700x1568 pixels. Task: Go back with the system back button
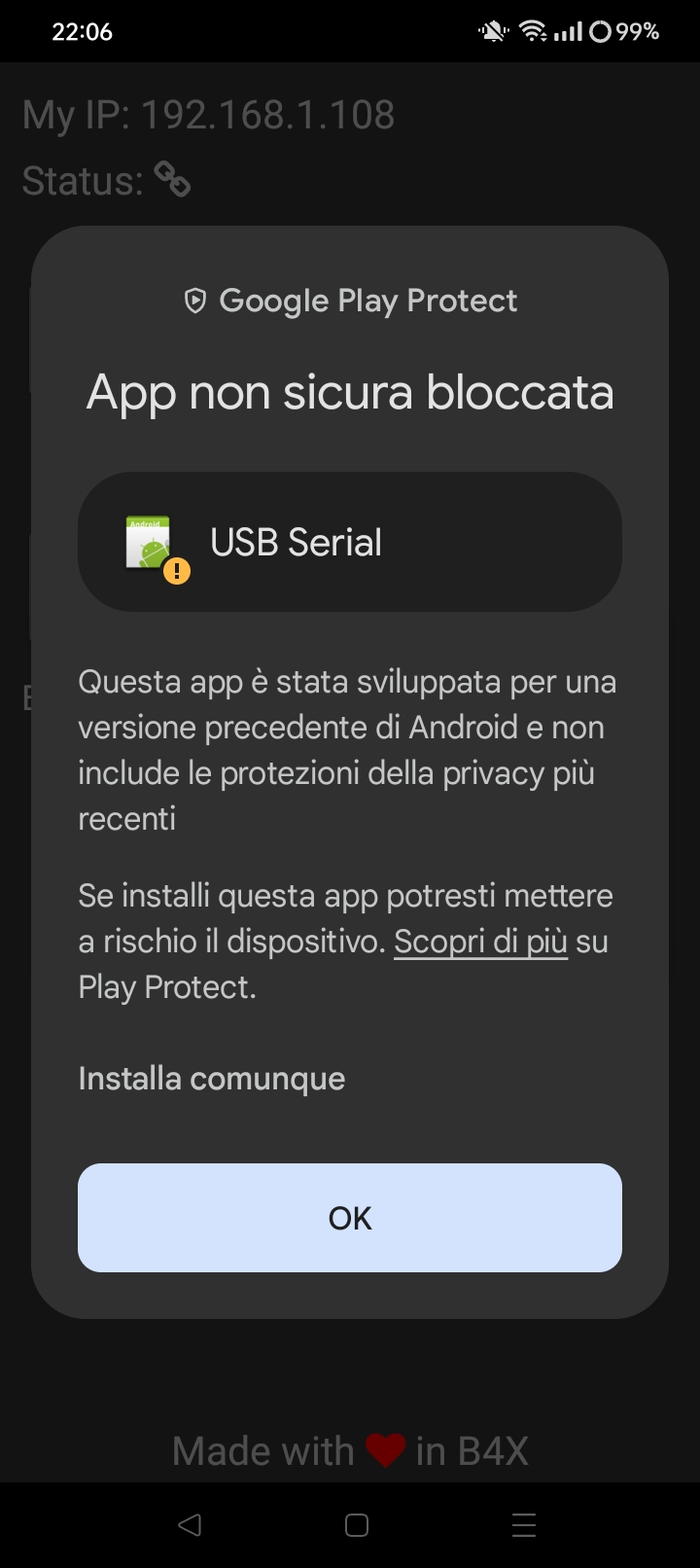pos(191,1525)
